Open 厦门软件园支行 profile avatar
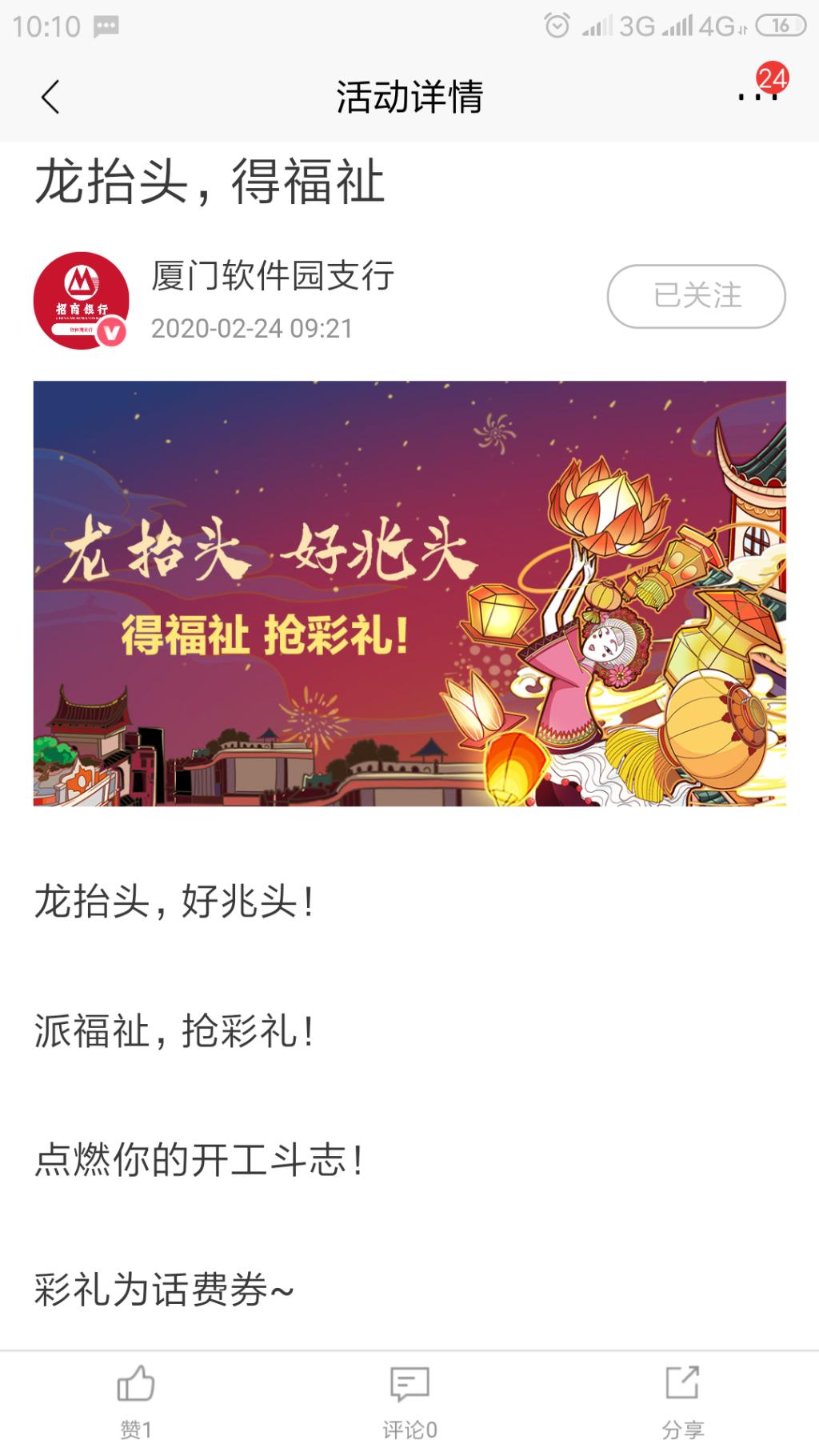The image size is (819, 1456). 81,301
